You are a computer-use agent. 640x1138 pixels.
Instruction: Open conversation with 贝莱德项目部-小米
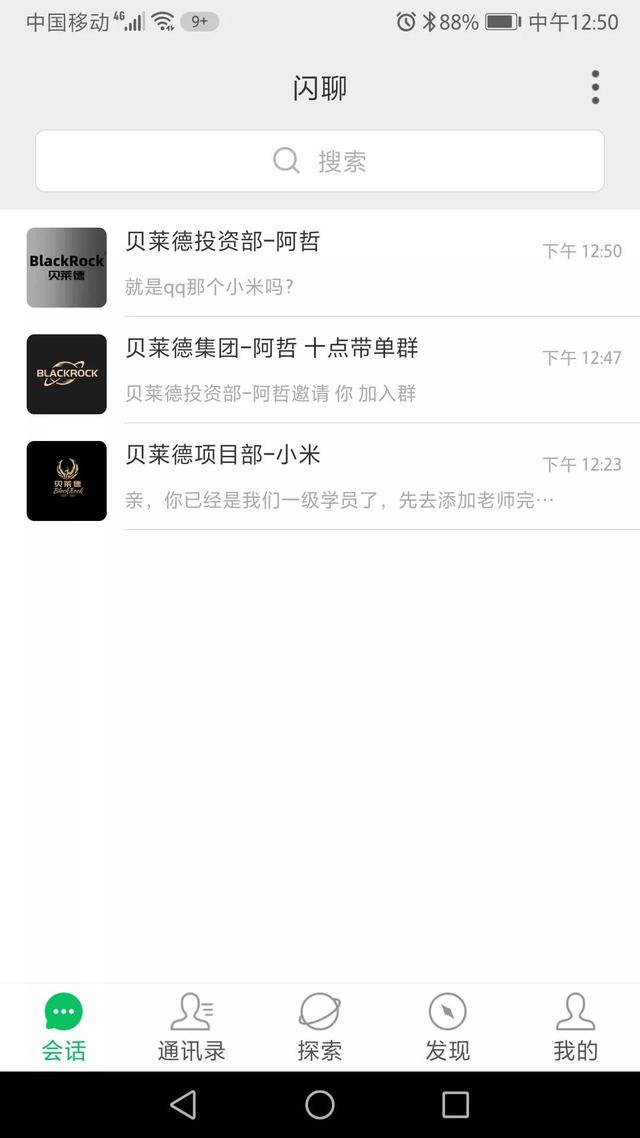[320, 478]
